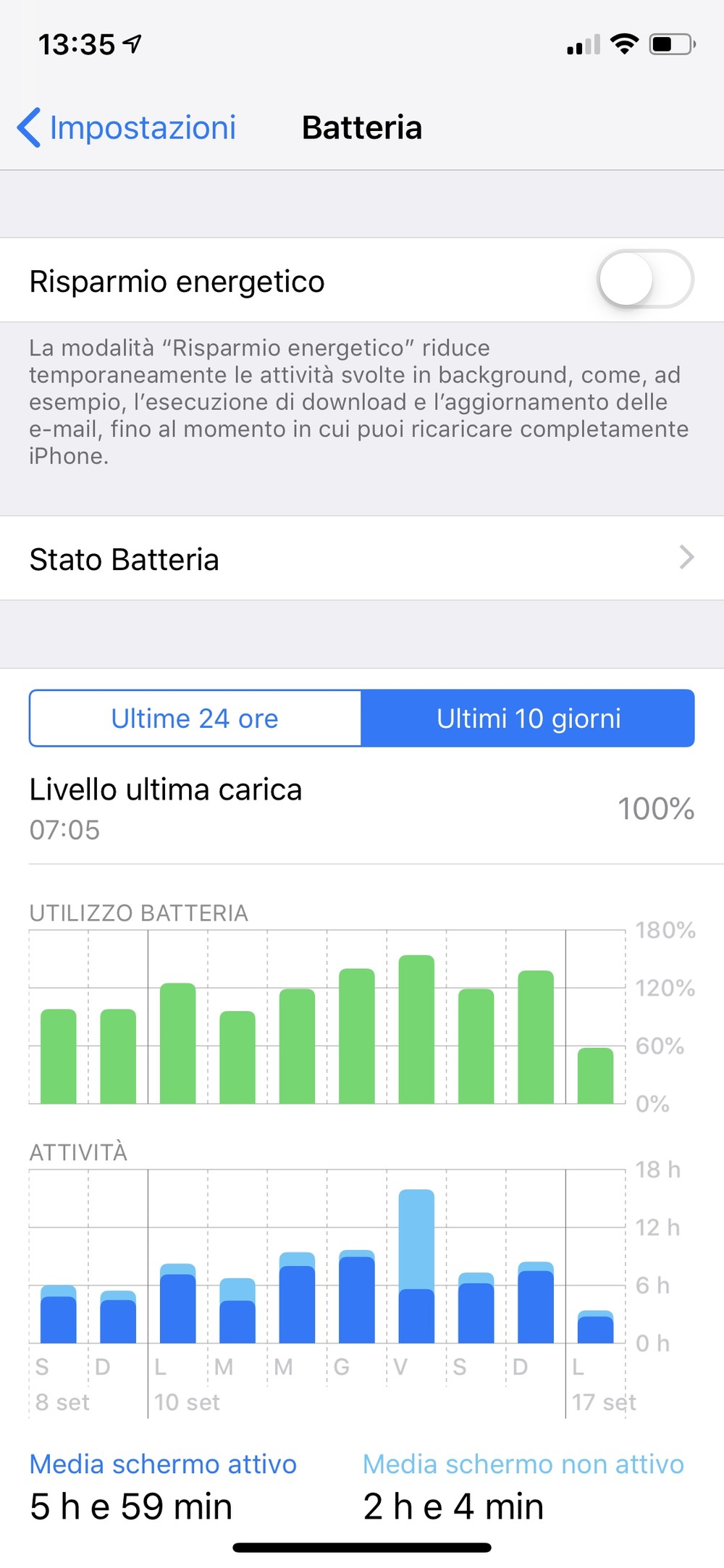
Task: Enable Risparmio energetico switch
Action: point(644,280)
